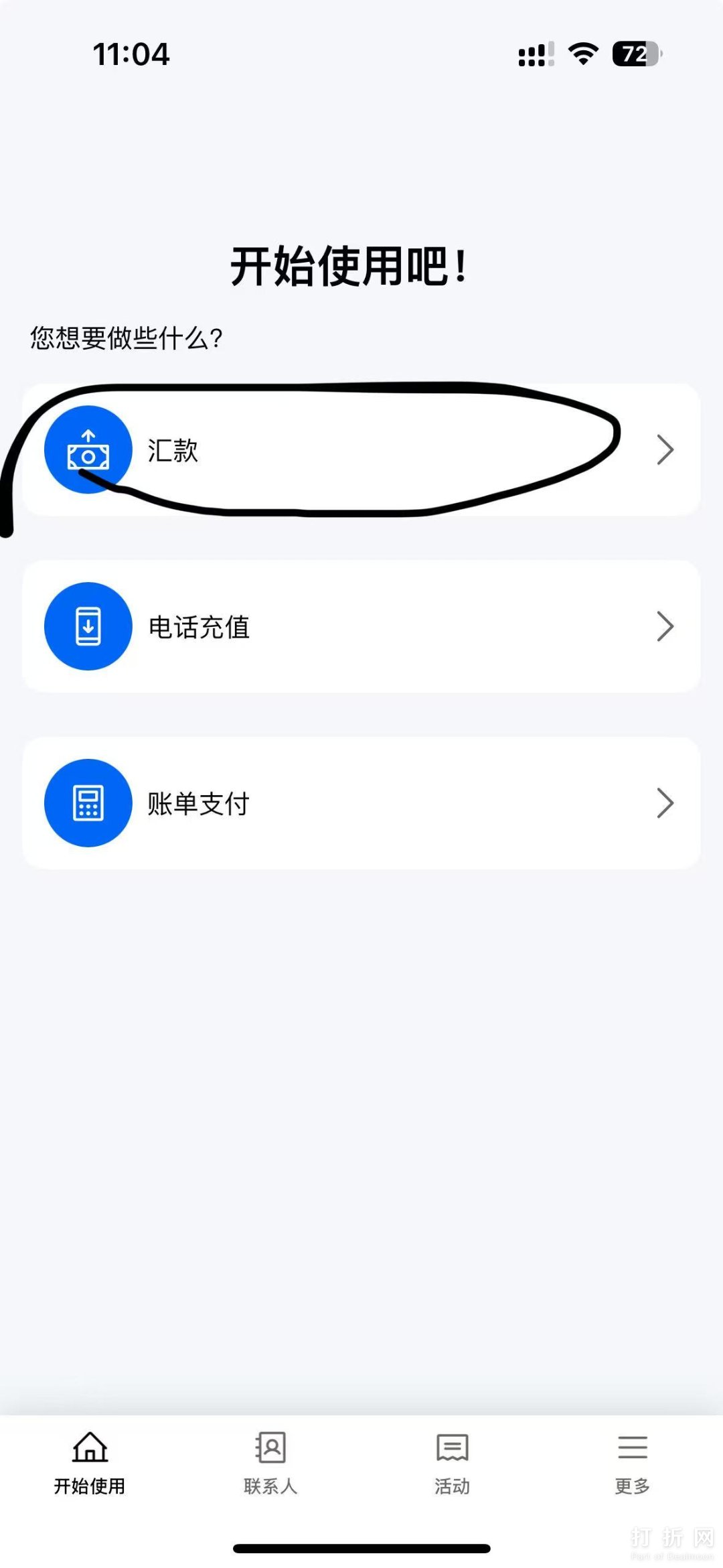Open the 汇款 (send money) option
The width and height of the screenshot is (723, 1568).
pos(361,449)
